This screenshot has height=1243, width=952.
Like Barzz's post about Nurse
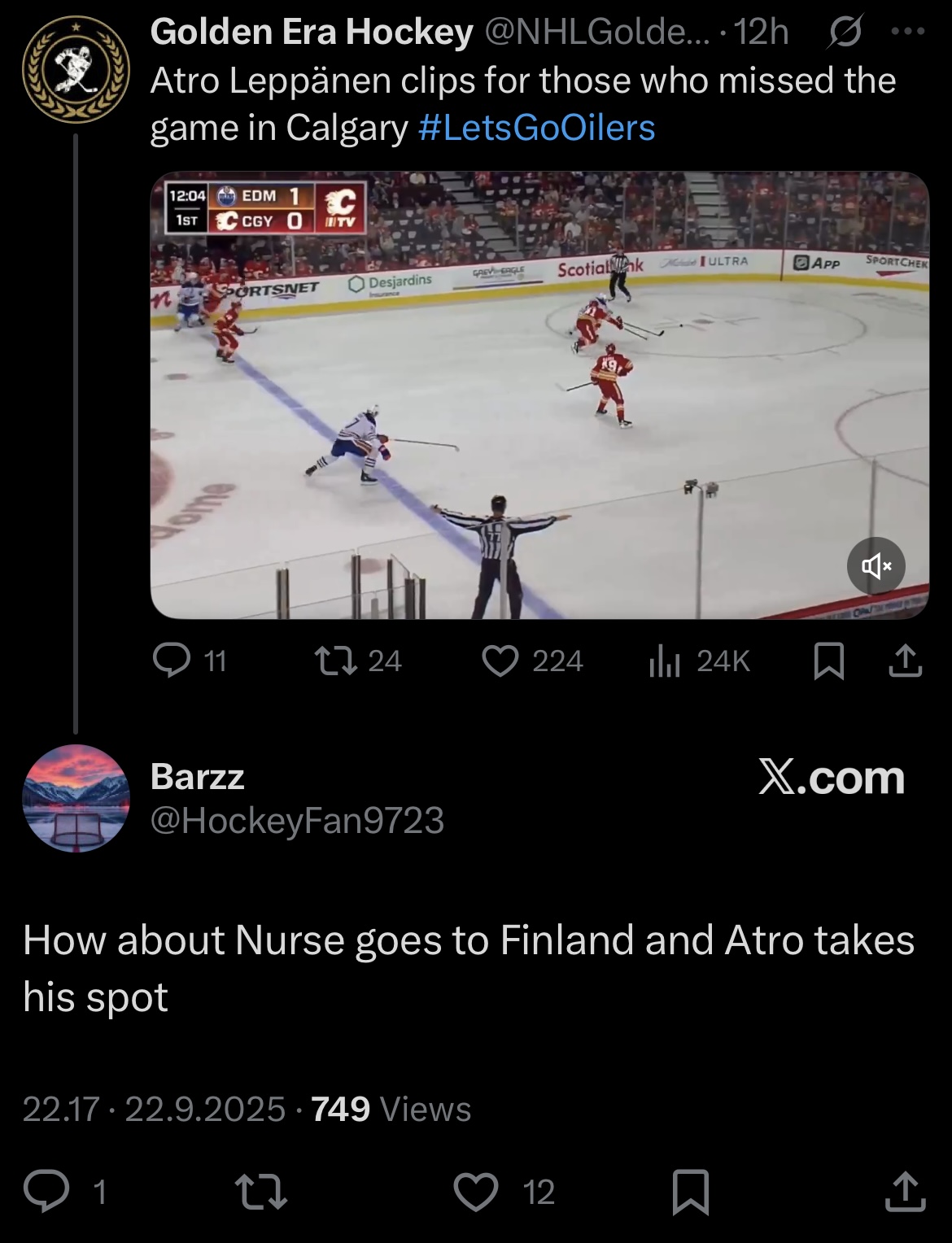coord(476,1191)
